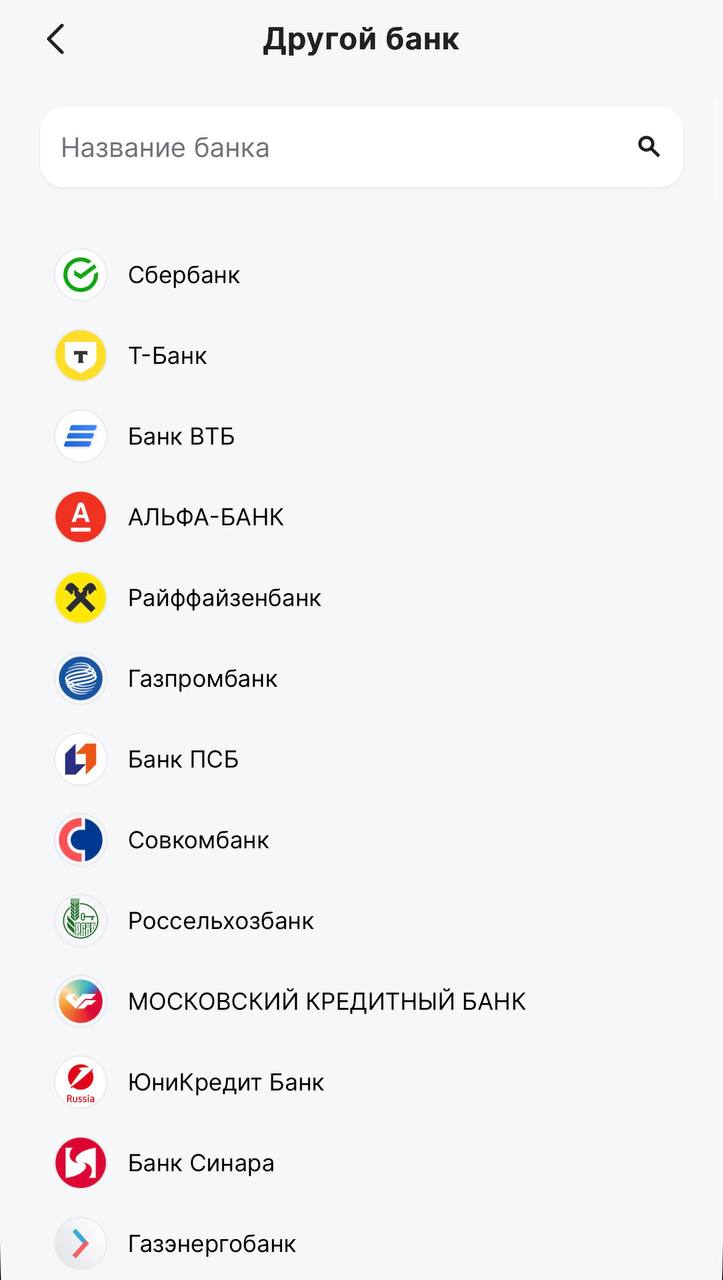Click the search magnifier icon
Viewport: 723px width, 1280px height.
pyautogui.click(x=648, y=146)
